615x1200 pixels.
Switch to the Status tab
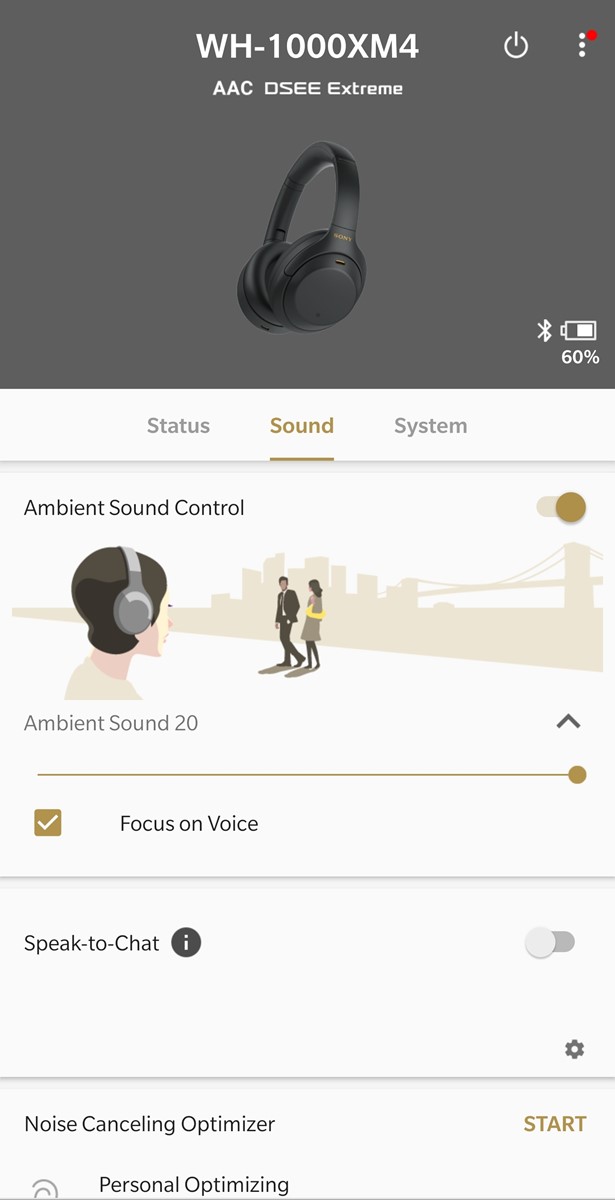[x=178, y=426]
